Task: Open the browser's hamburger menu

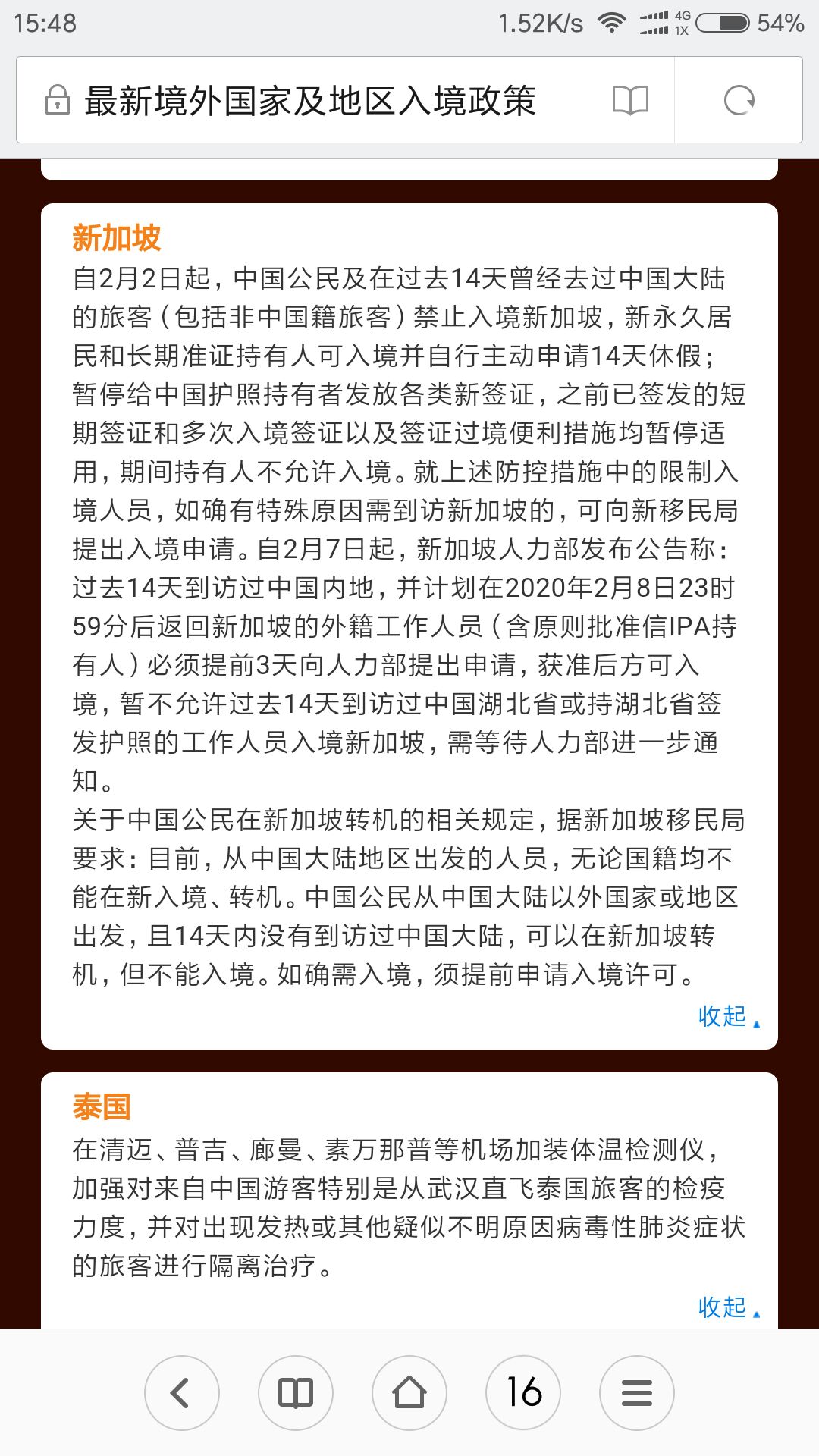Action: tap(637, 1393)
